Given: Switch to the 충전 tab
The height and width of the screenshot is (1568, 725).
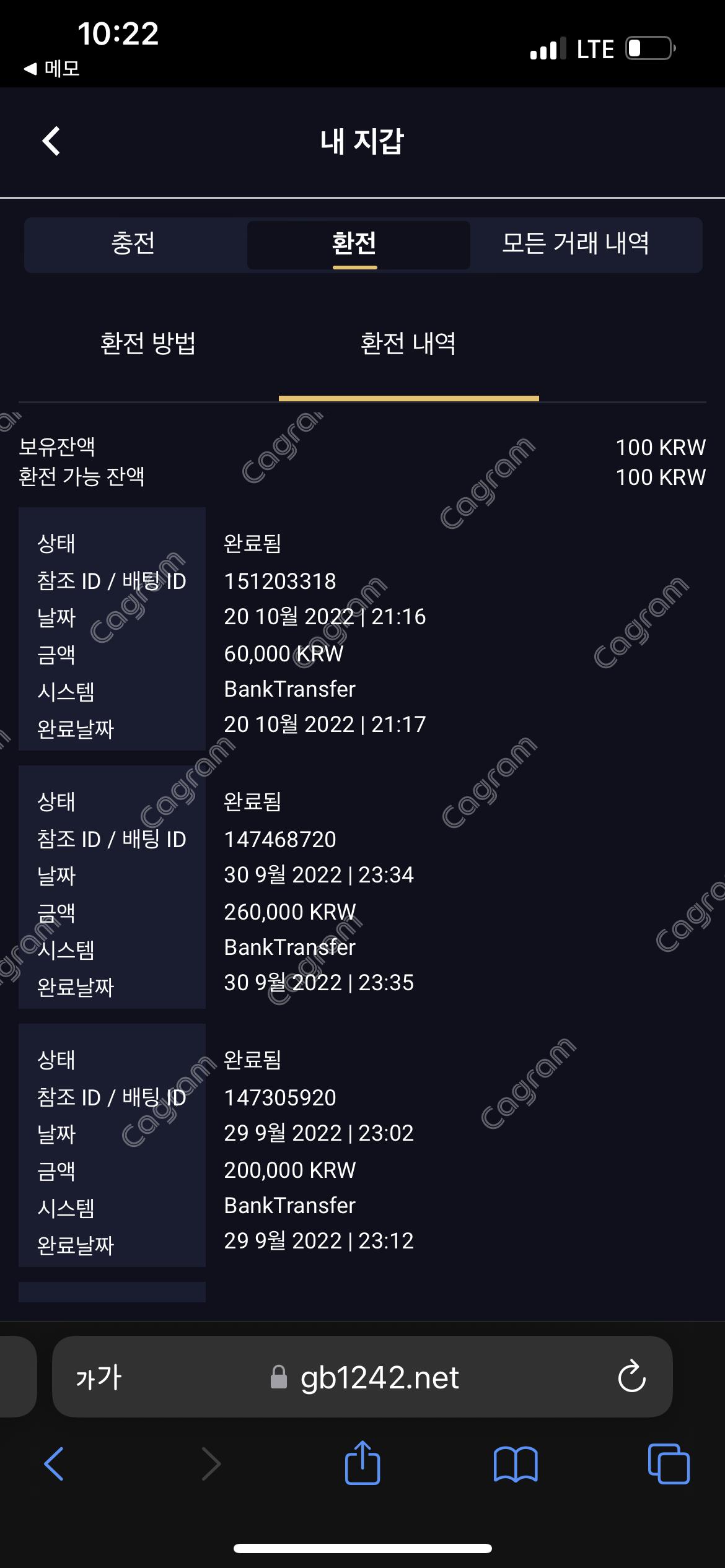Looking at the screenshot, I should point(133,243).
